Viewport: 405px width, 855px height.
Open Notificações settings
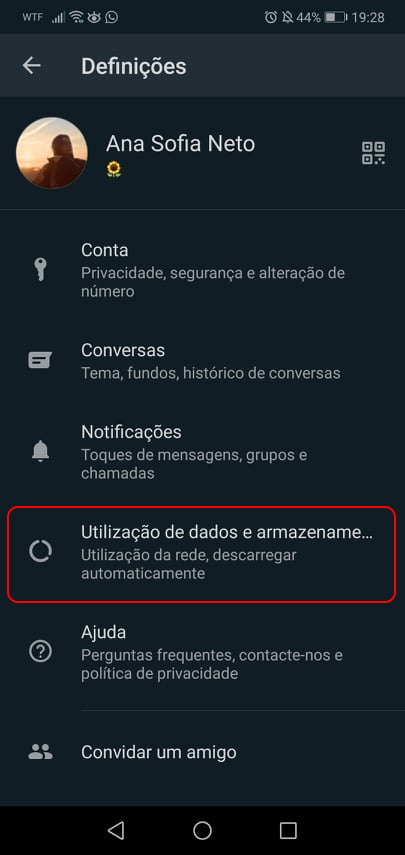[x=202, y=451]
